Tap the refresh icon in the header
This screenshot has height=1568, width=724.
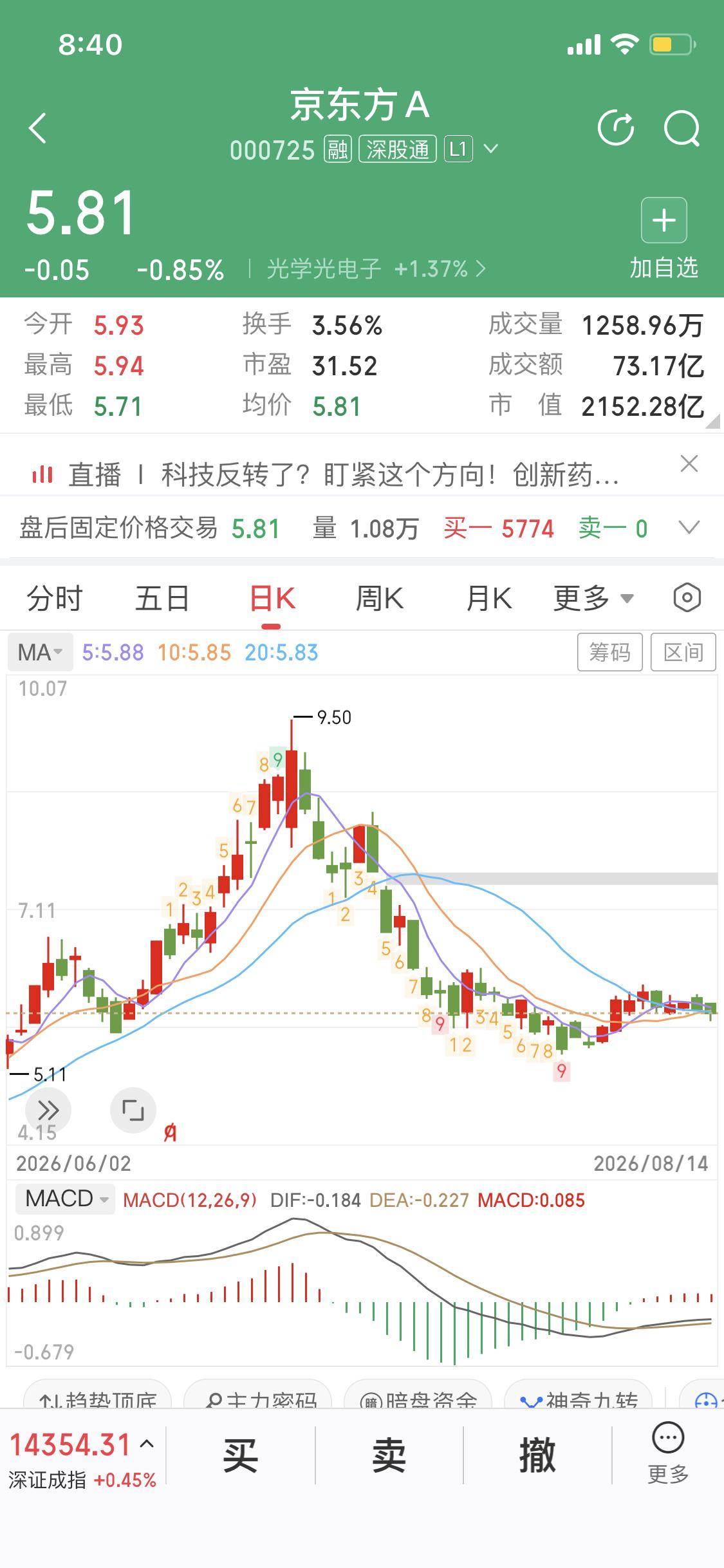click(x=615, y=127)
